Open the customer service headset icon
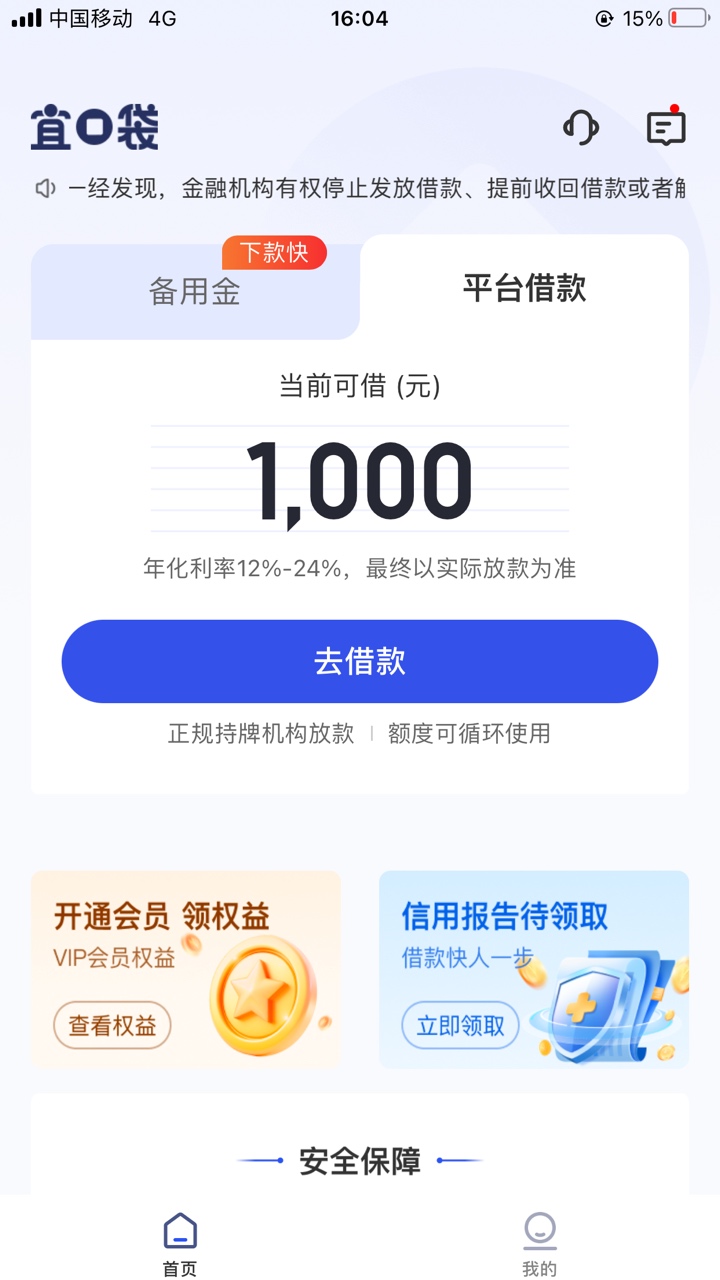720x1280 pixels. 581,127
